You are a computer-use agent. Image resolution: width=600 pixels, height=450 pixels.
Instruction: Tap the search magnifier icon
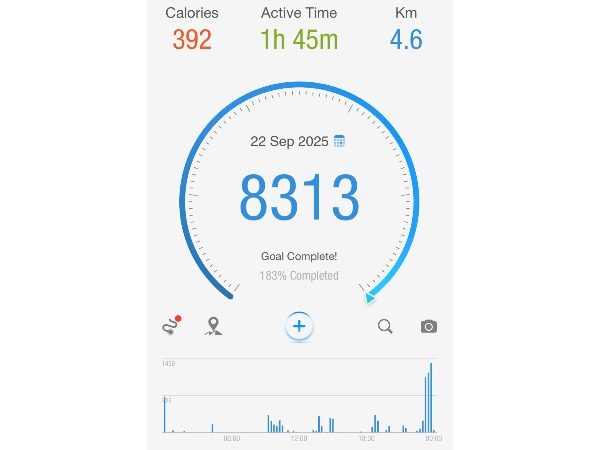point(385,326)
